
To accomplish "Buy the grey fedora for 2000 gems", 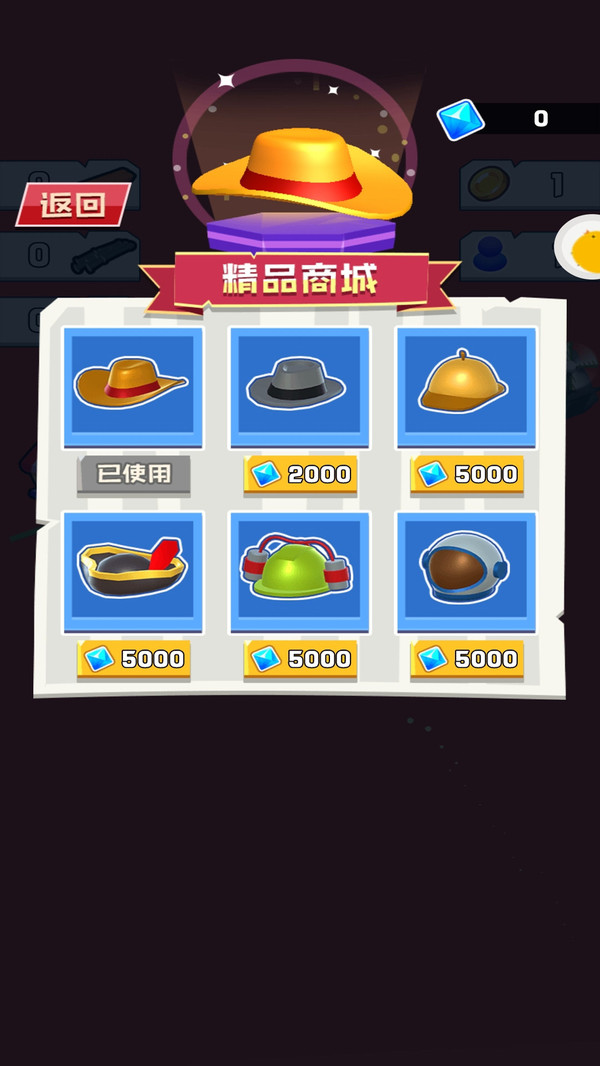I will tap(300, 474).
